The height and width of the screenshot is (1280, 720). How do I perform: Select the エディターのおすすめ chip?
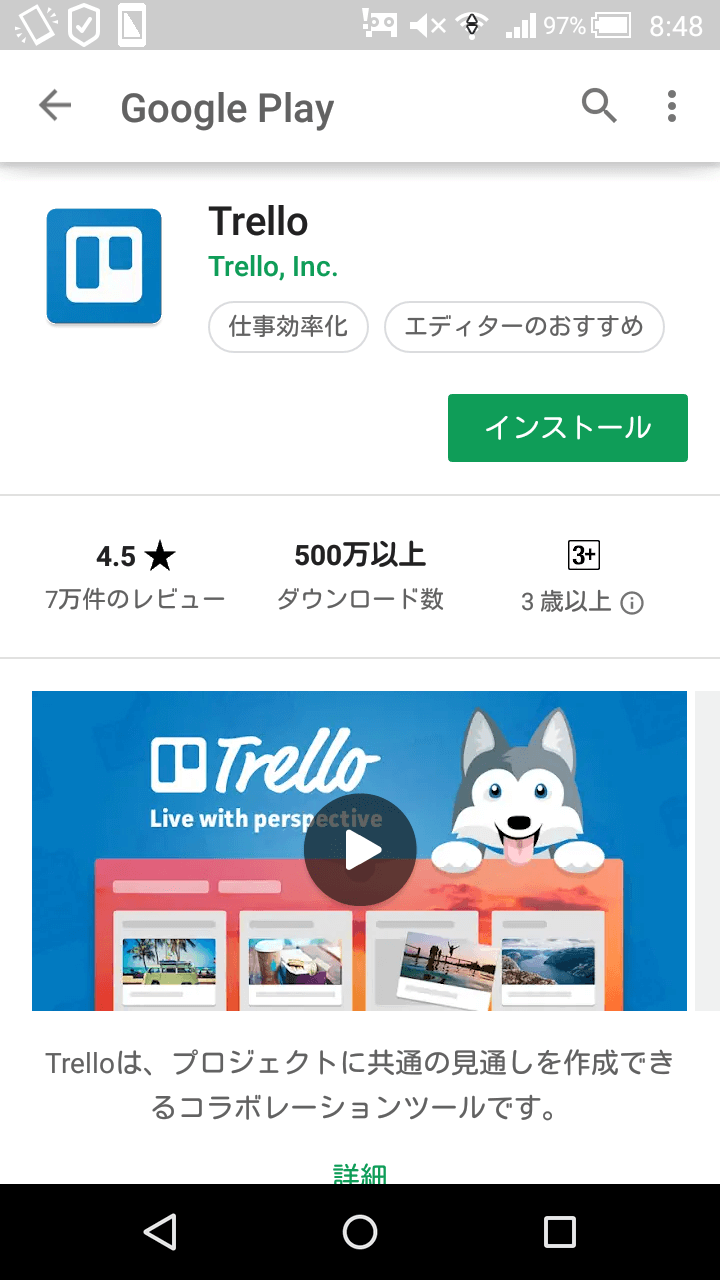coord(524,327)
